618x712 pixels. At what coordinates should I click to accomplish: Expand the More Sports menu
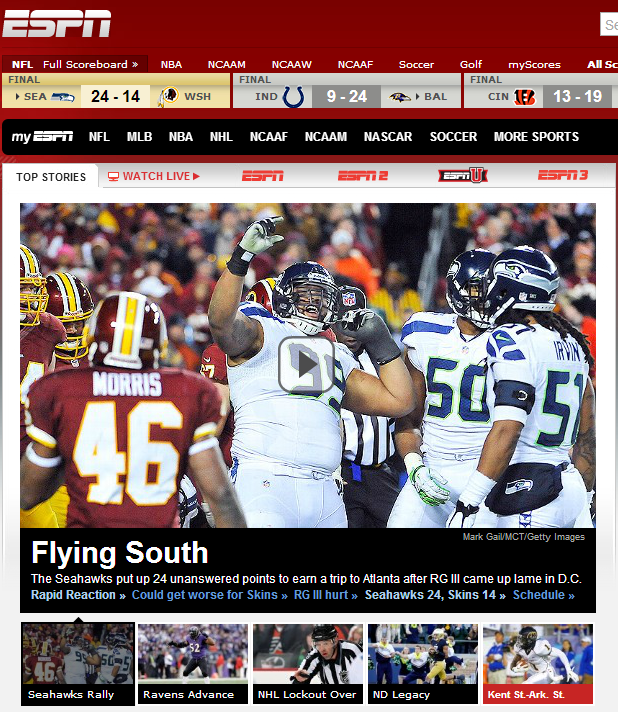(x=536, y=137)
